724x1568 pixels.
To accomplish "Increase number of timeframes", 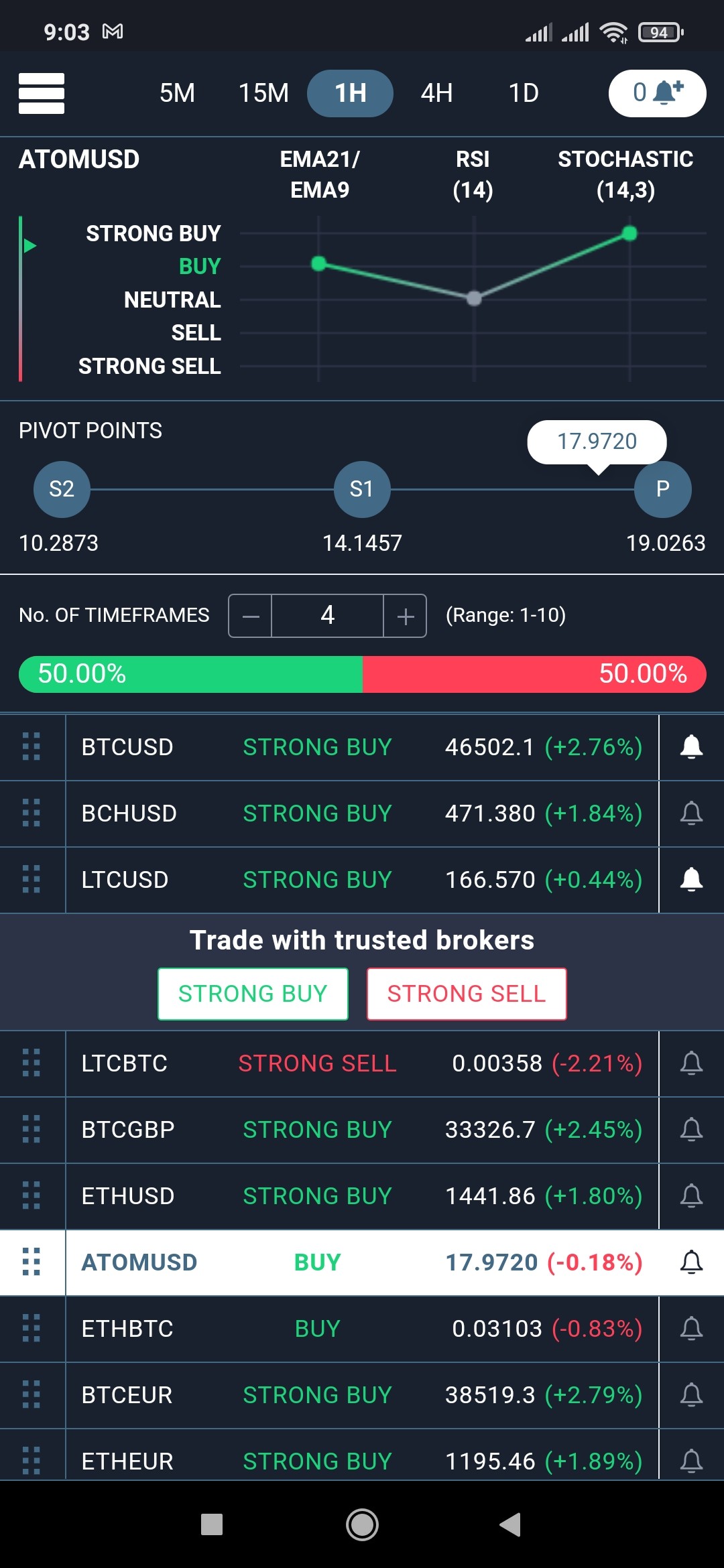I will click(405, 616).
